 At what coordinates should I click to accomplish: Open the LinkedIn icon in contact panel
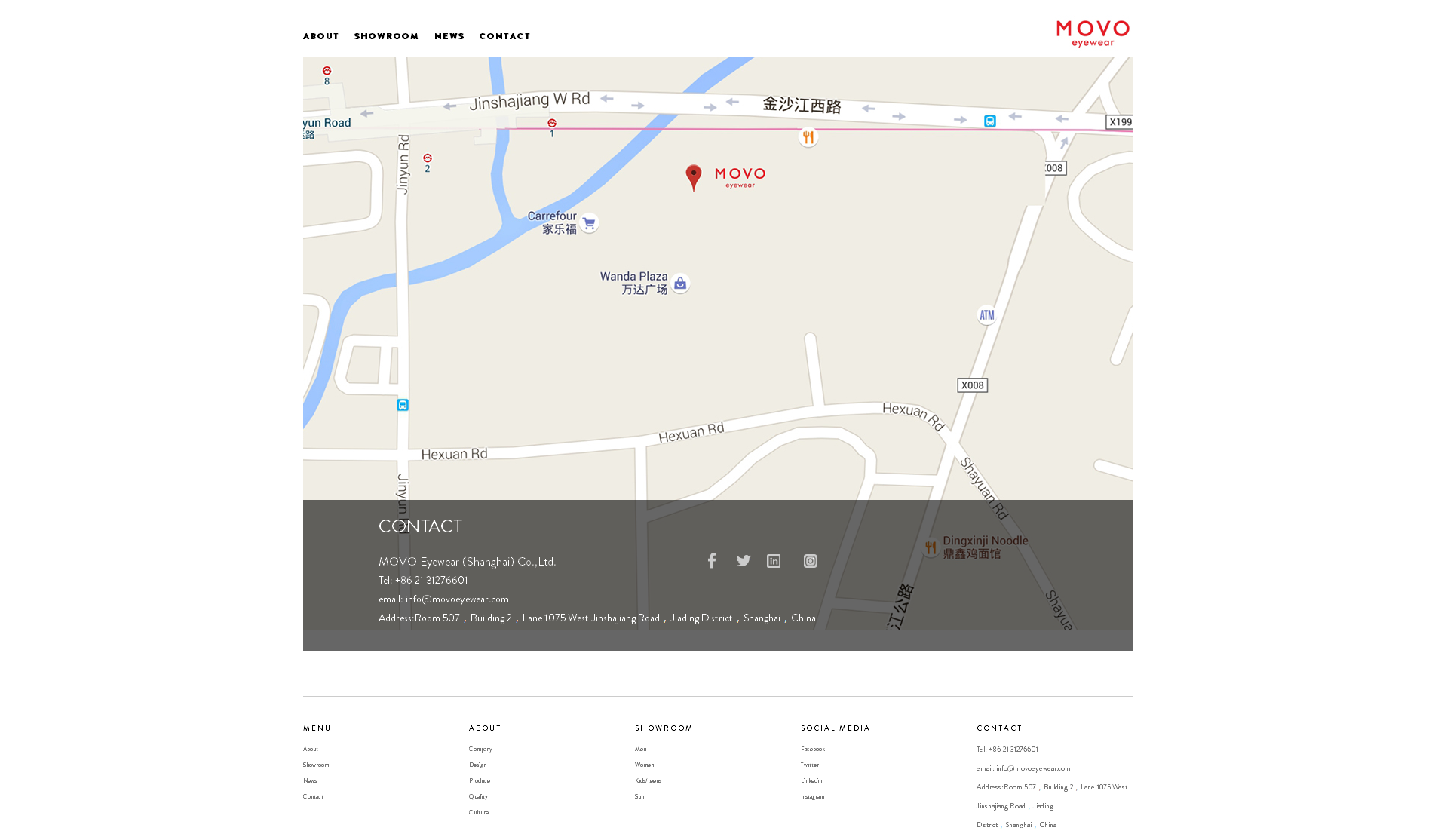774,561
